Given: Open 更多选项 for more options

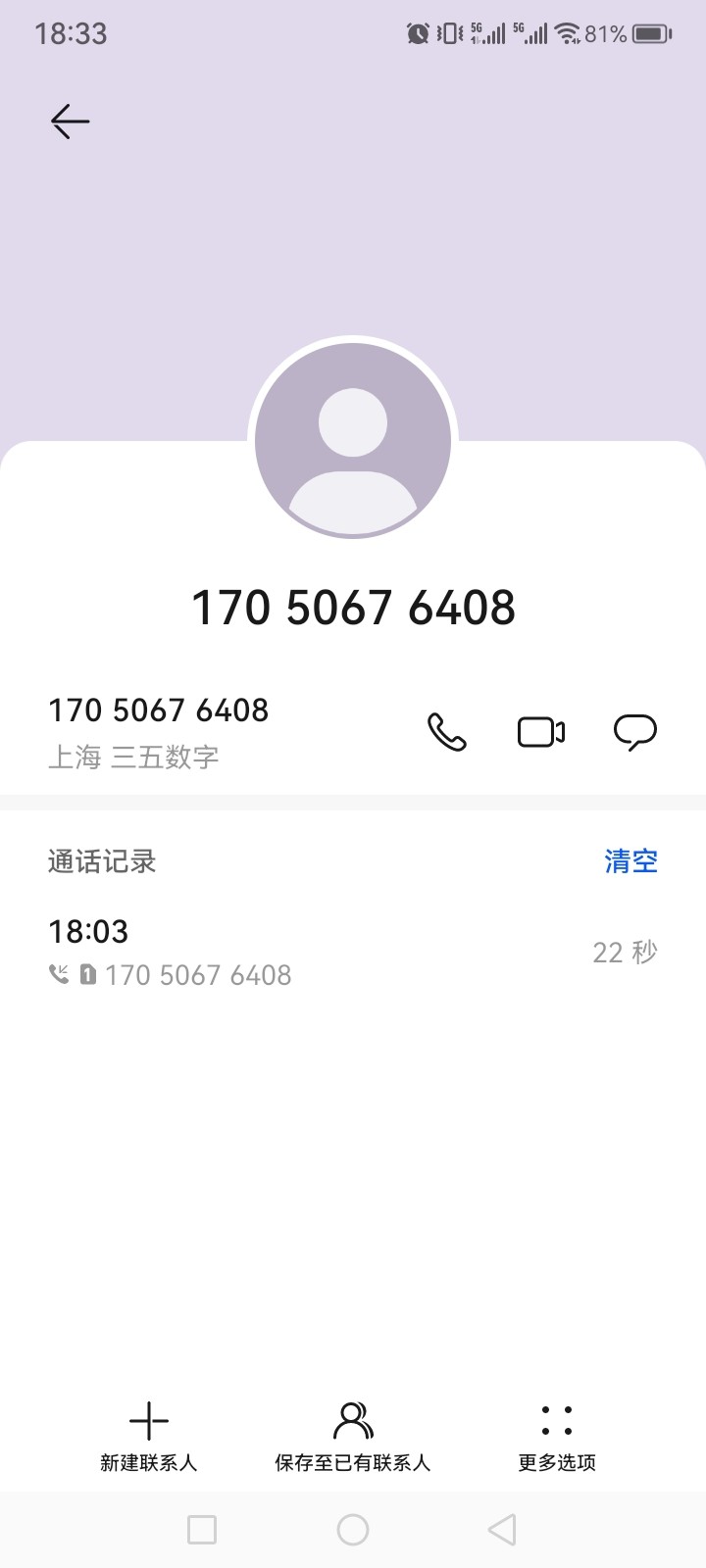Looking at the screenshot, I should [557, 1436].
